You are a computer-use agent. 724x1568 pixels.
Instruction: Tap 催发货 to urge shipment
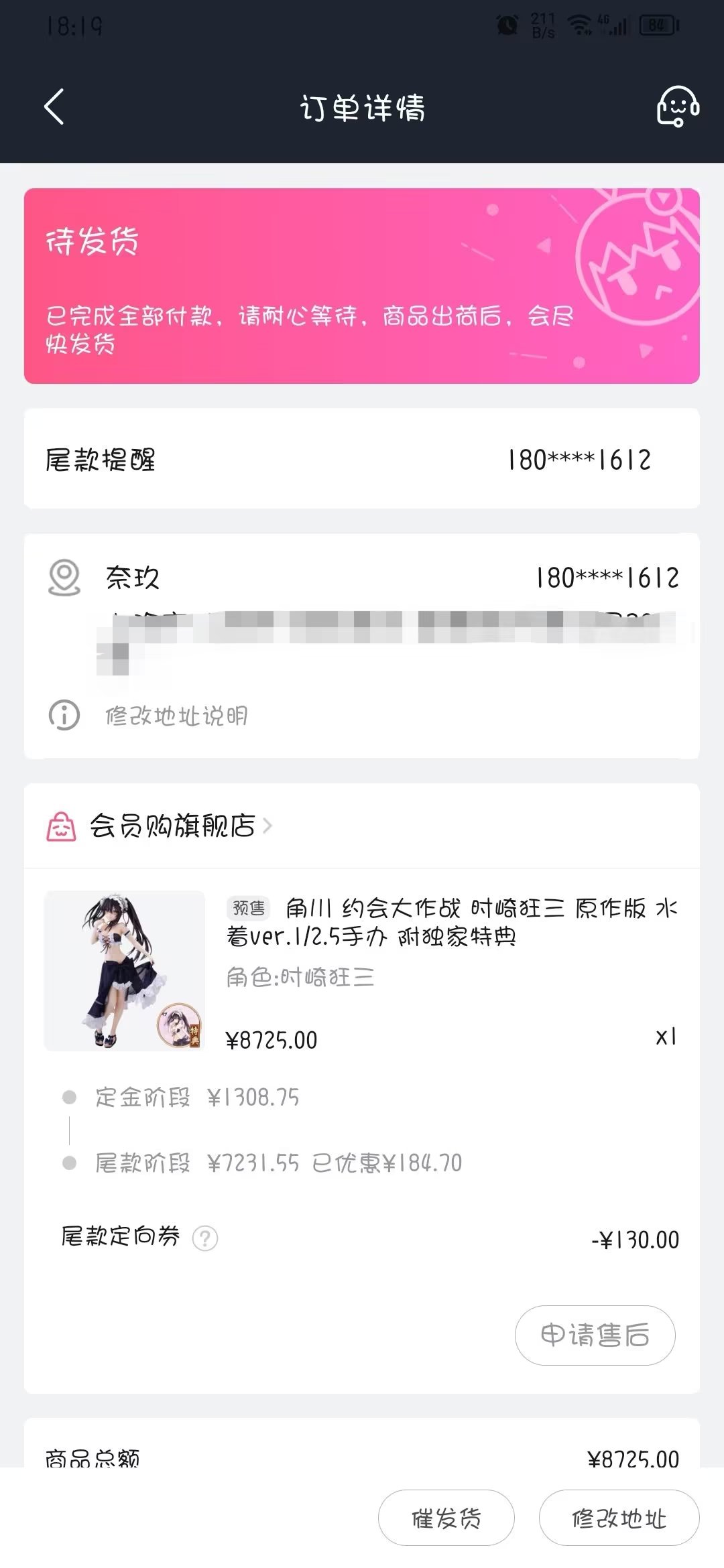(x=446, y=1518)
